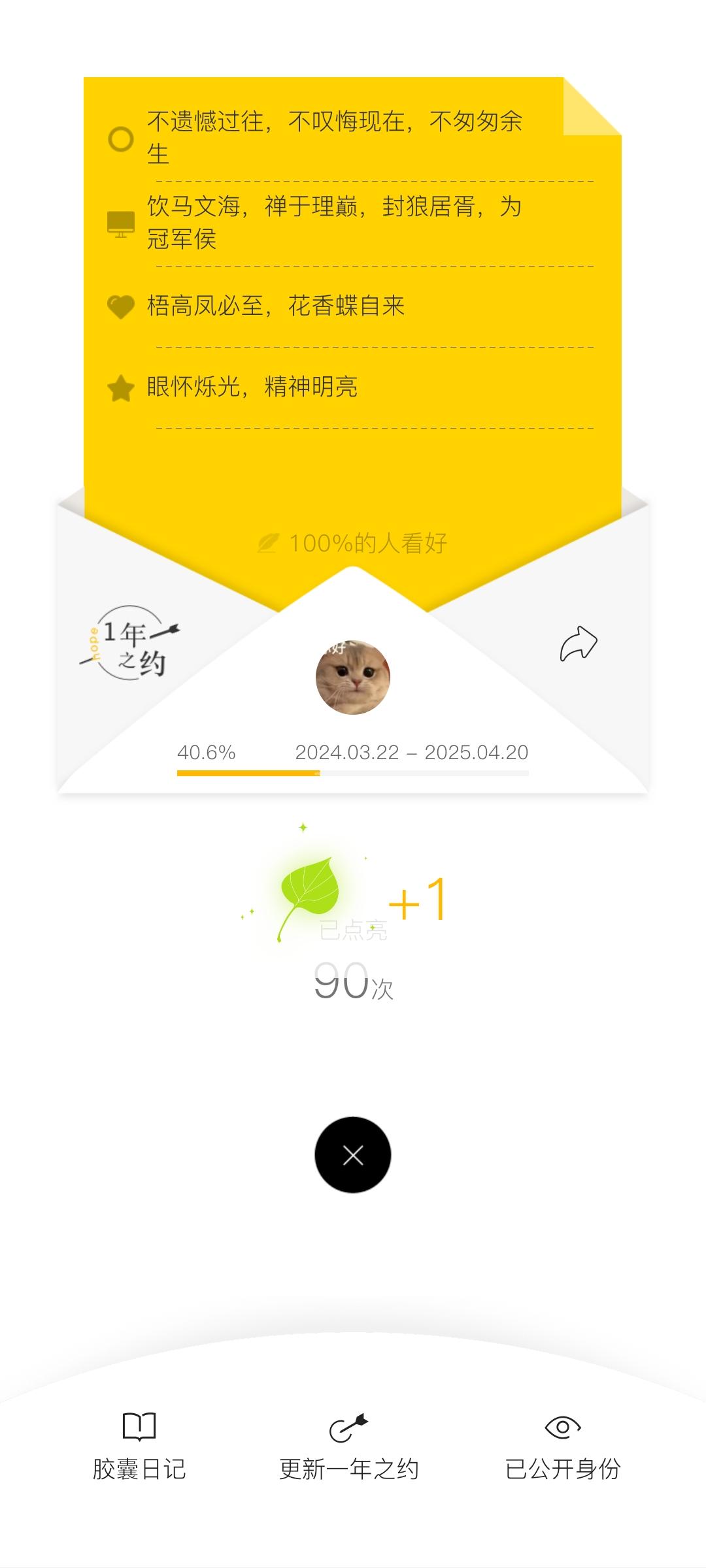Toggle the 已公开身份 visibility setting

563,1446
